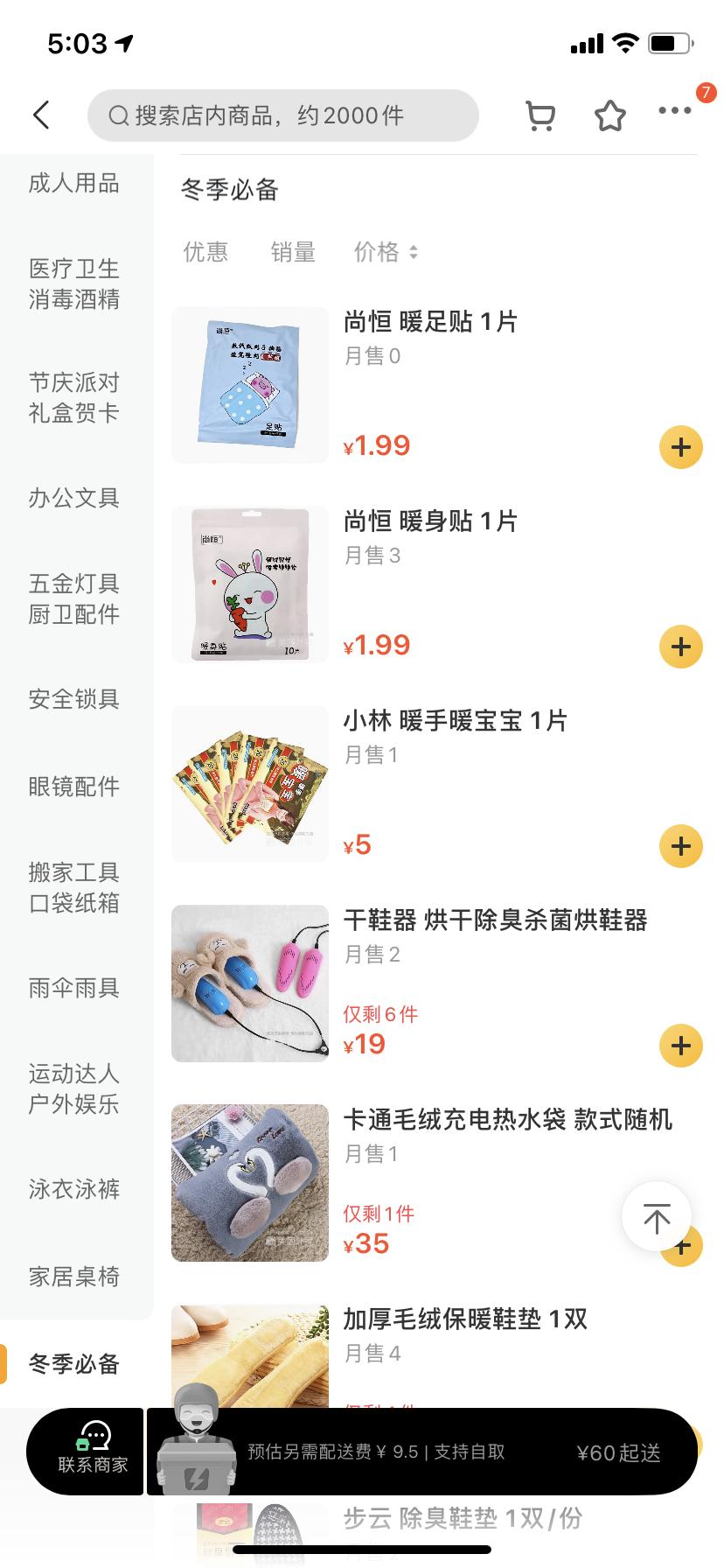Image resolution: width=724 pixels, height=1568 pixels.
Task: Add 干鞋器 to cart with plus button
Action: [x=680, y=1045]
